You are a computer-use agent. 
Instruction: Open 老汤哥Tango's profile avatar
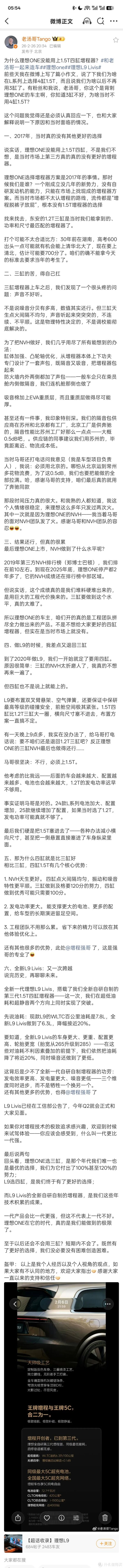coord(10,41)
